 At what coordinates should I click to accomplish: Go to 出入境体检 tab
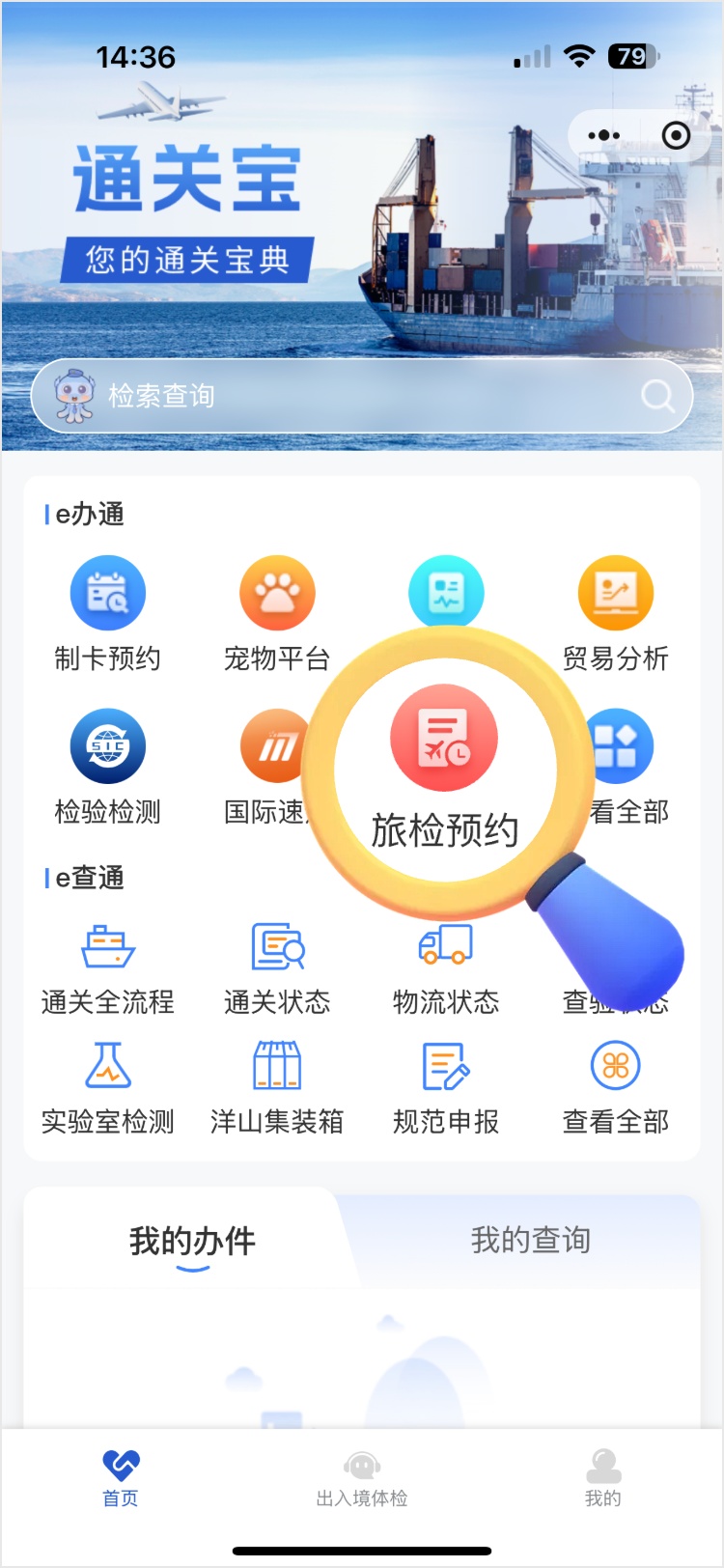(x=362, y=1479)
